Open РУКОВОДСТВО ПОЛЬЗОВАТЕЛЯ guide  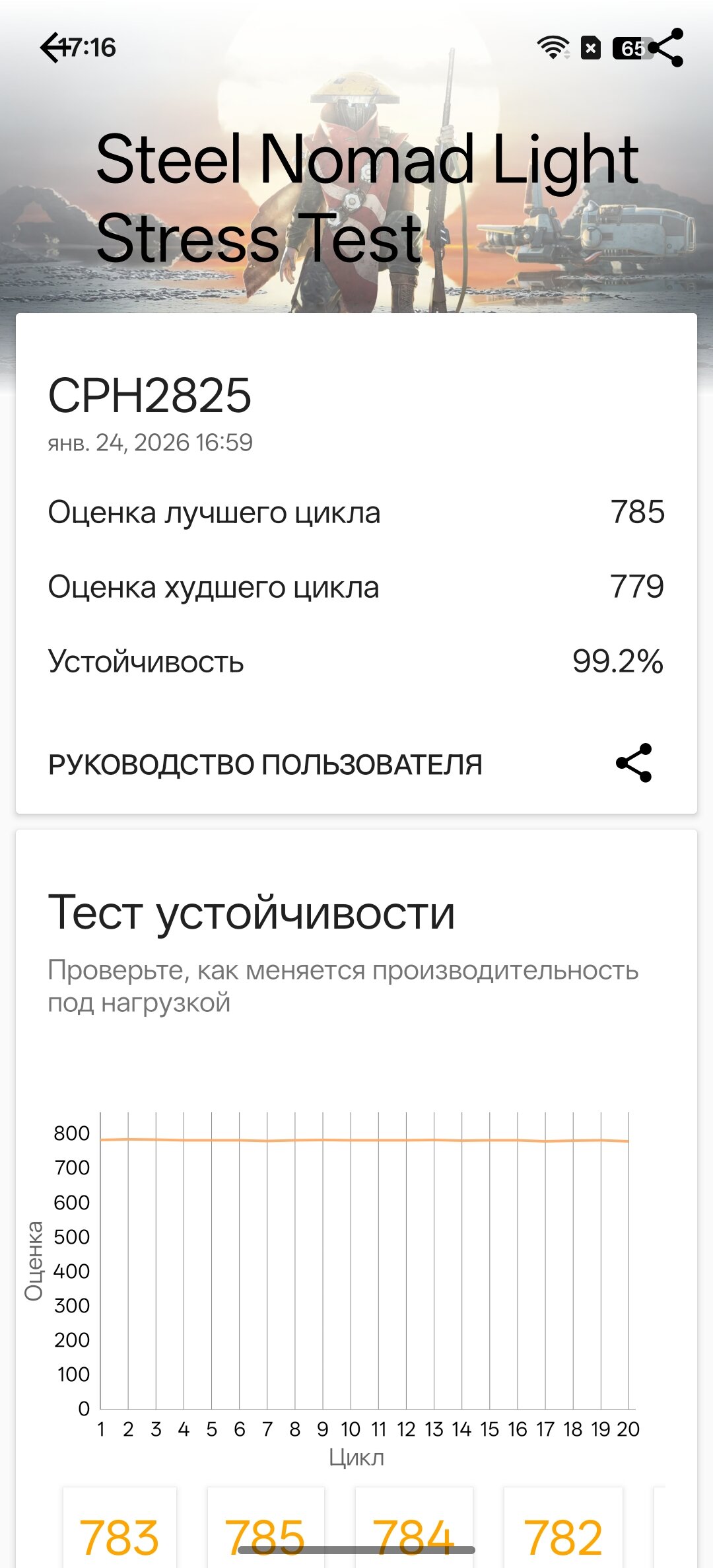[265, 765]
